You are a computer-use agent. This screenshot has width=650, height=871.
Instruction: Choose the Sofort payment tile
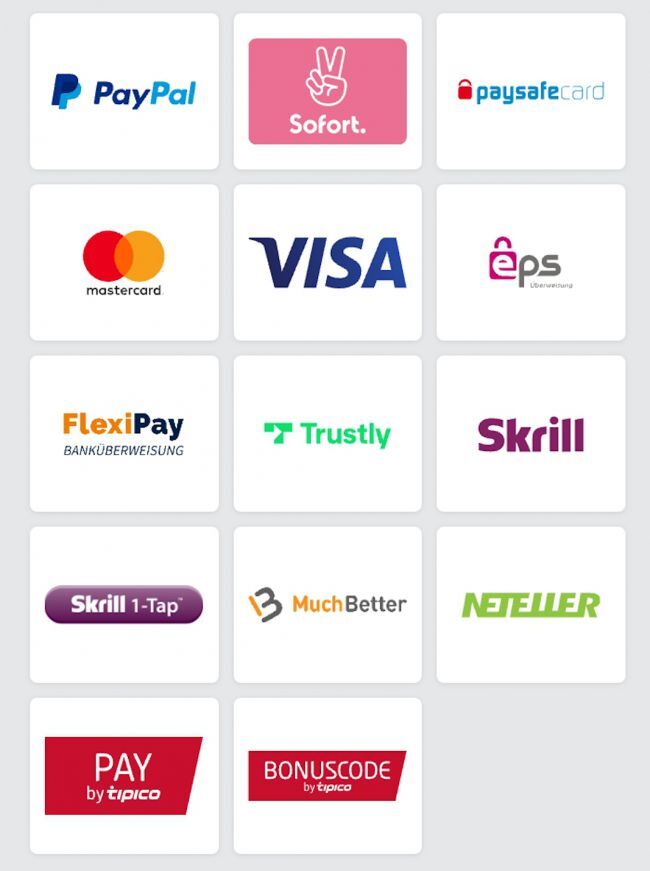pyautogui.click(x=327, y=92)
